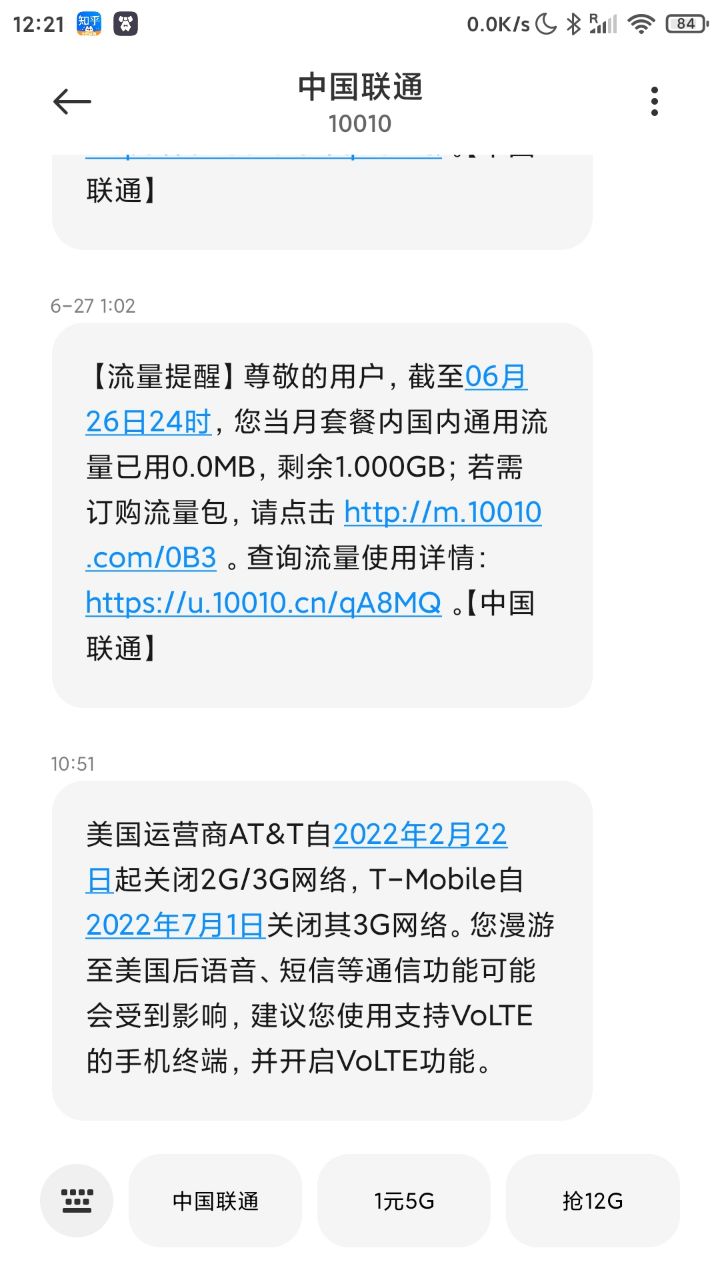Show the keyboard with the keyboard icon
Image resolution: width=720 pixels, height=1280 pixels.
[x=77, y=1200]
